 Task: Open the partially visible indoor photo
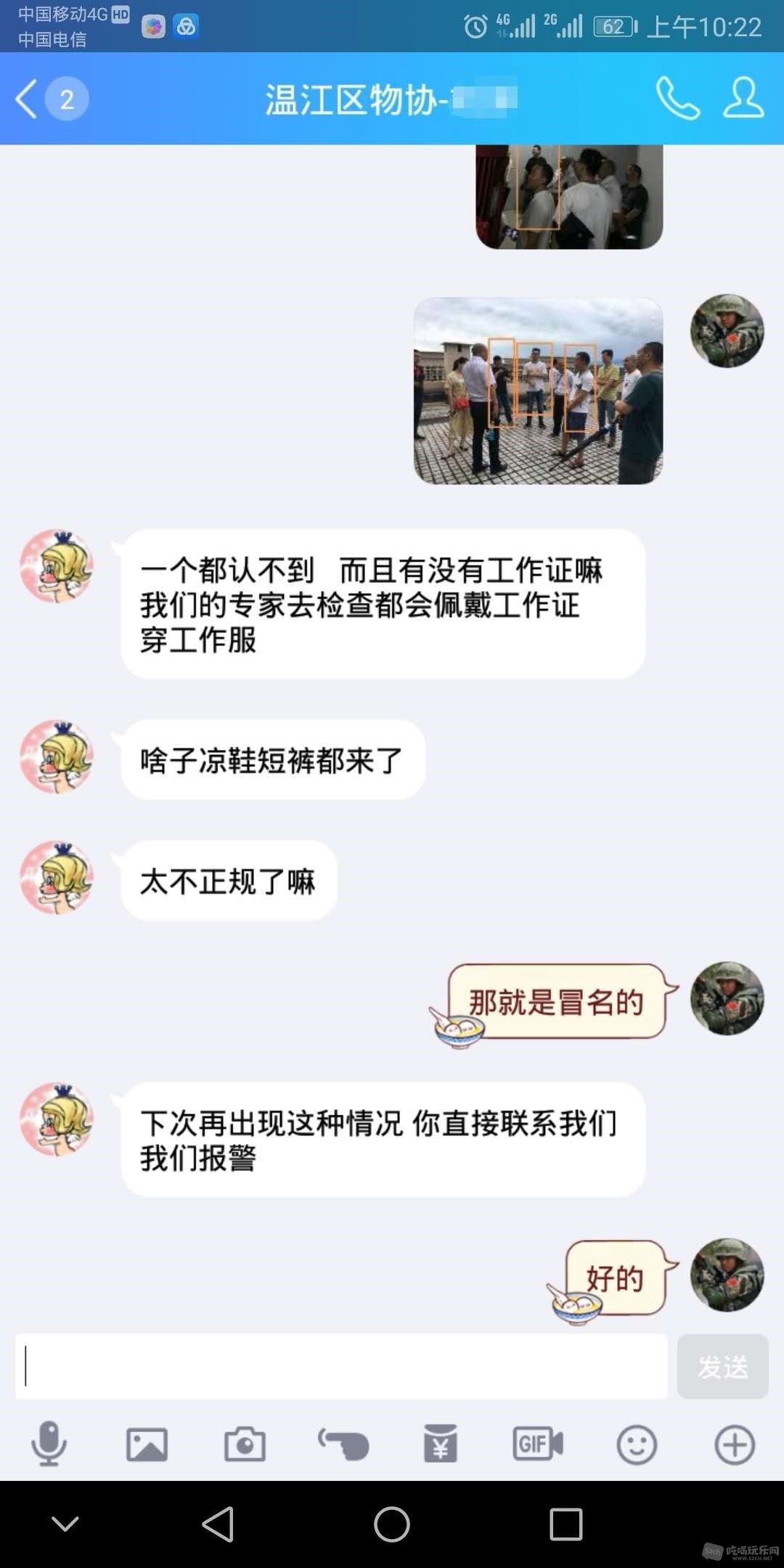[x=568, y=196]
